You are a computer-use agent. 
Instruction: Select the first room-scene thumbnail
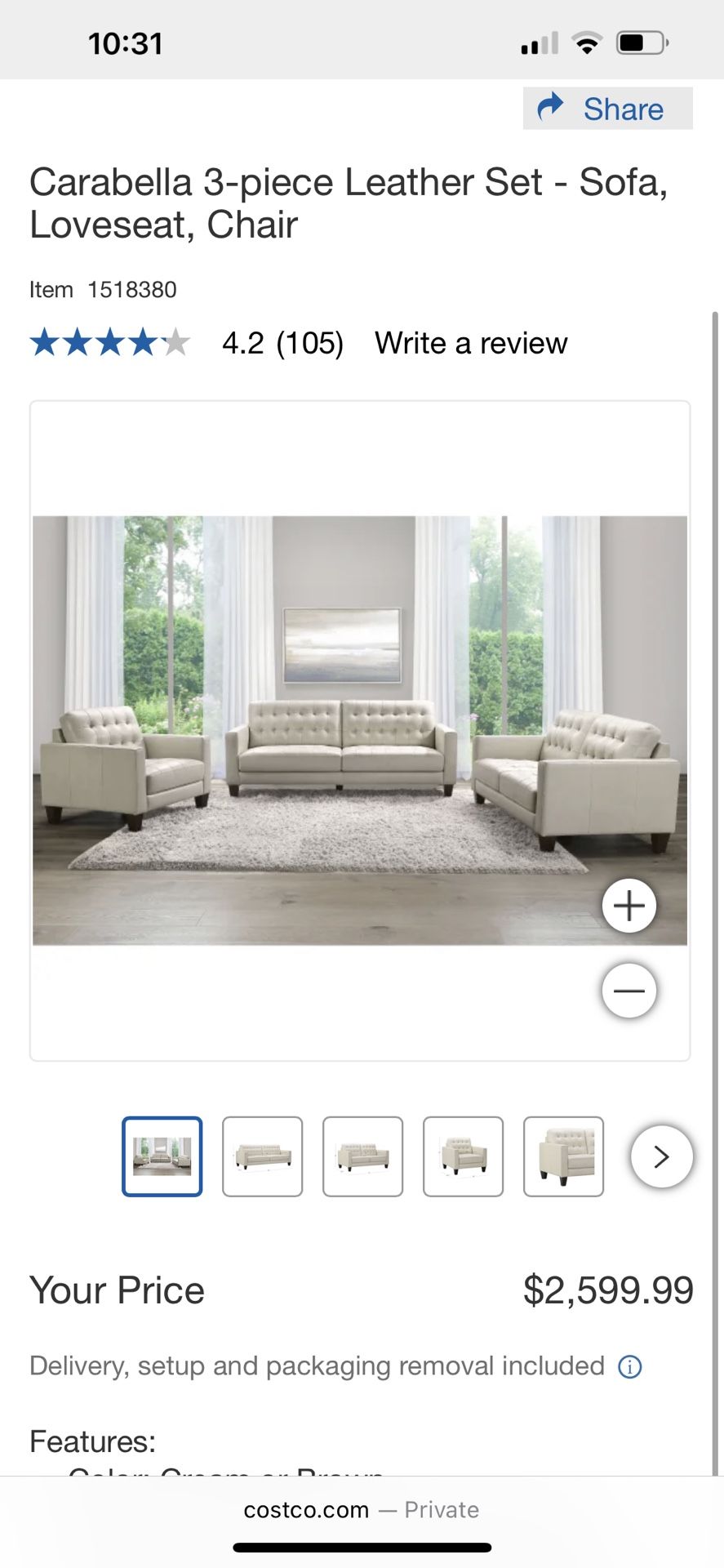(x=162, y=1156)
